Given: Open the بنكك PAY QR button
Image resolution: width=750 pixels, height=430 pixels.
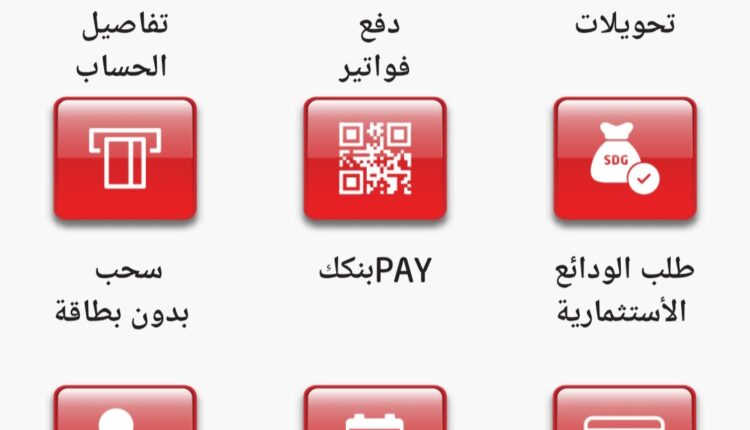Looking at the screenshot, I should [x=375, y=159].
